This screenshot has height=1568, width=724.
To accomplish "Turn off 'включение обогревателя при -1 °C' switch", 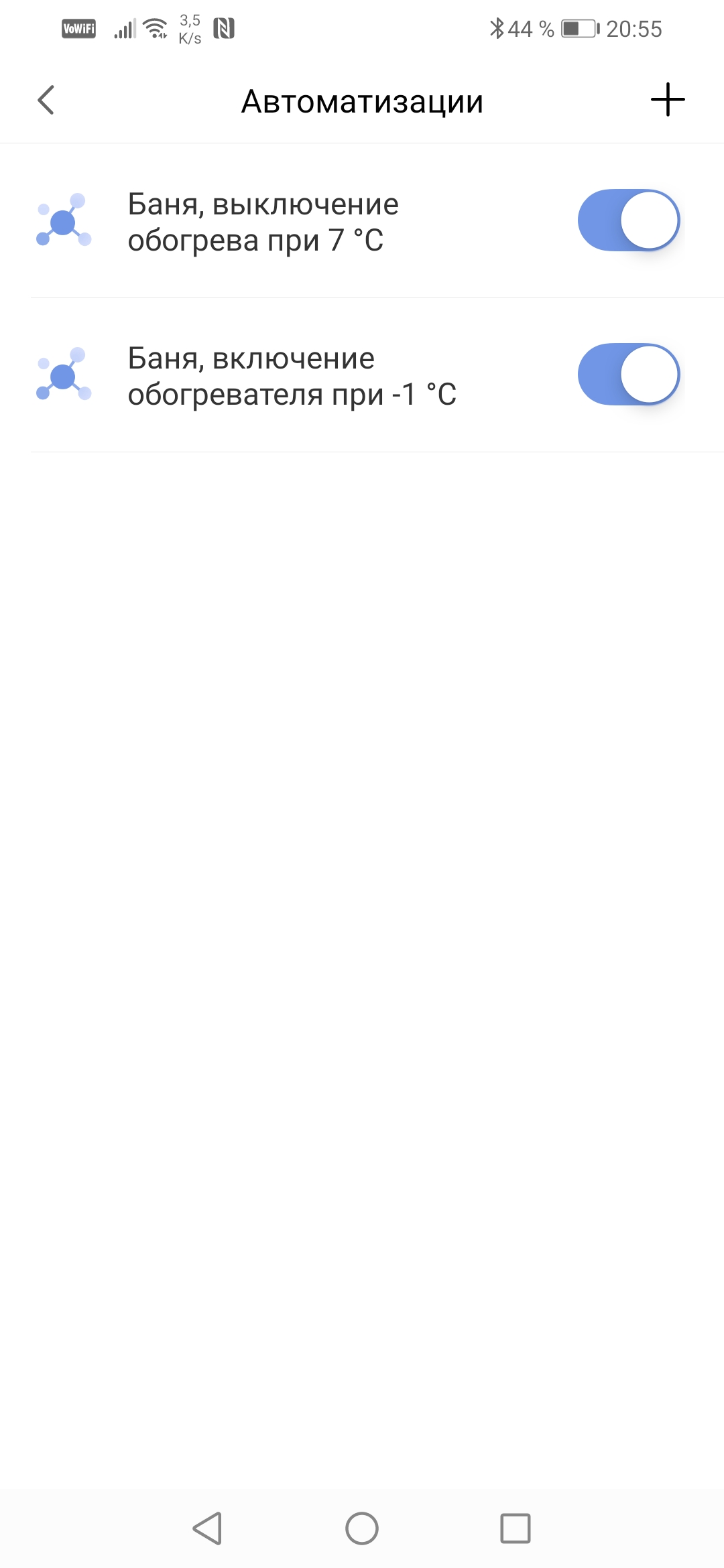I will pos(628,375).
